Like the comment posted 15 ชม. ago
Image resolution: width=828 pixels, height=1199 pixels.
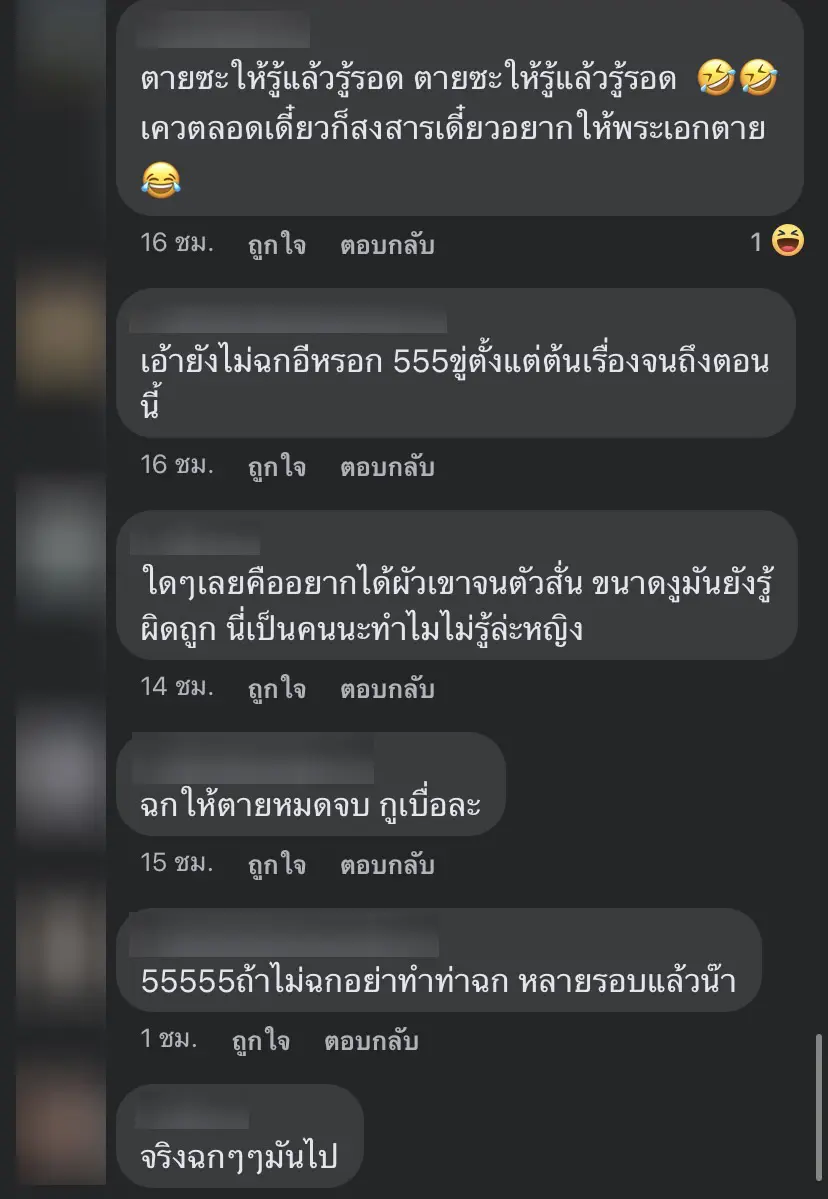(x=277, y=865)
